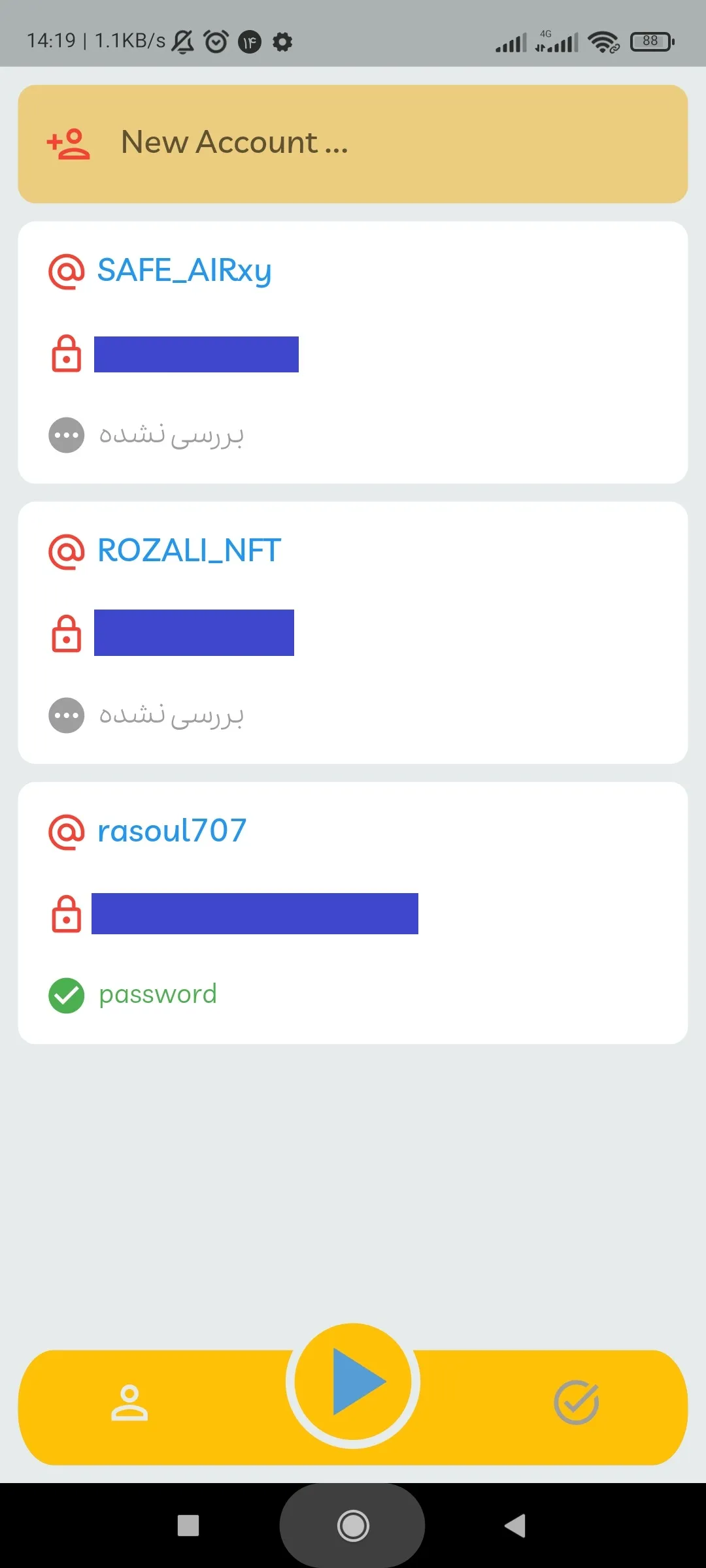
Task: Switch to the checkmark tasks tab
Action: click(576, 1403)
